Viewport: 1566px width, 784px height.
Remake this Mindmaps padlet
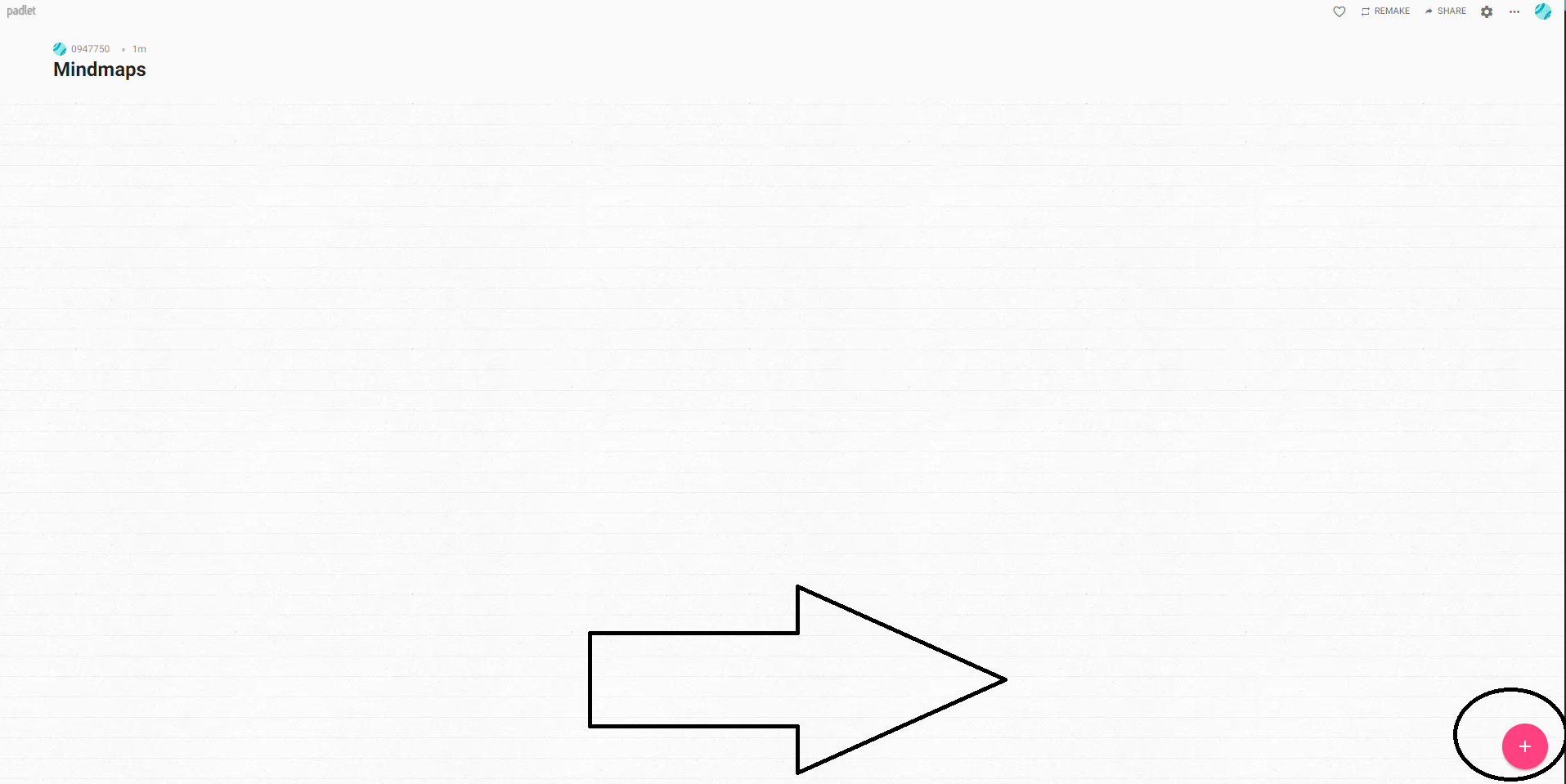pos(1385,11)
